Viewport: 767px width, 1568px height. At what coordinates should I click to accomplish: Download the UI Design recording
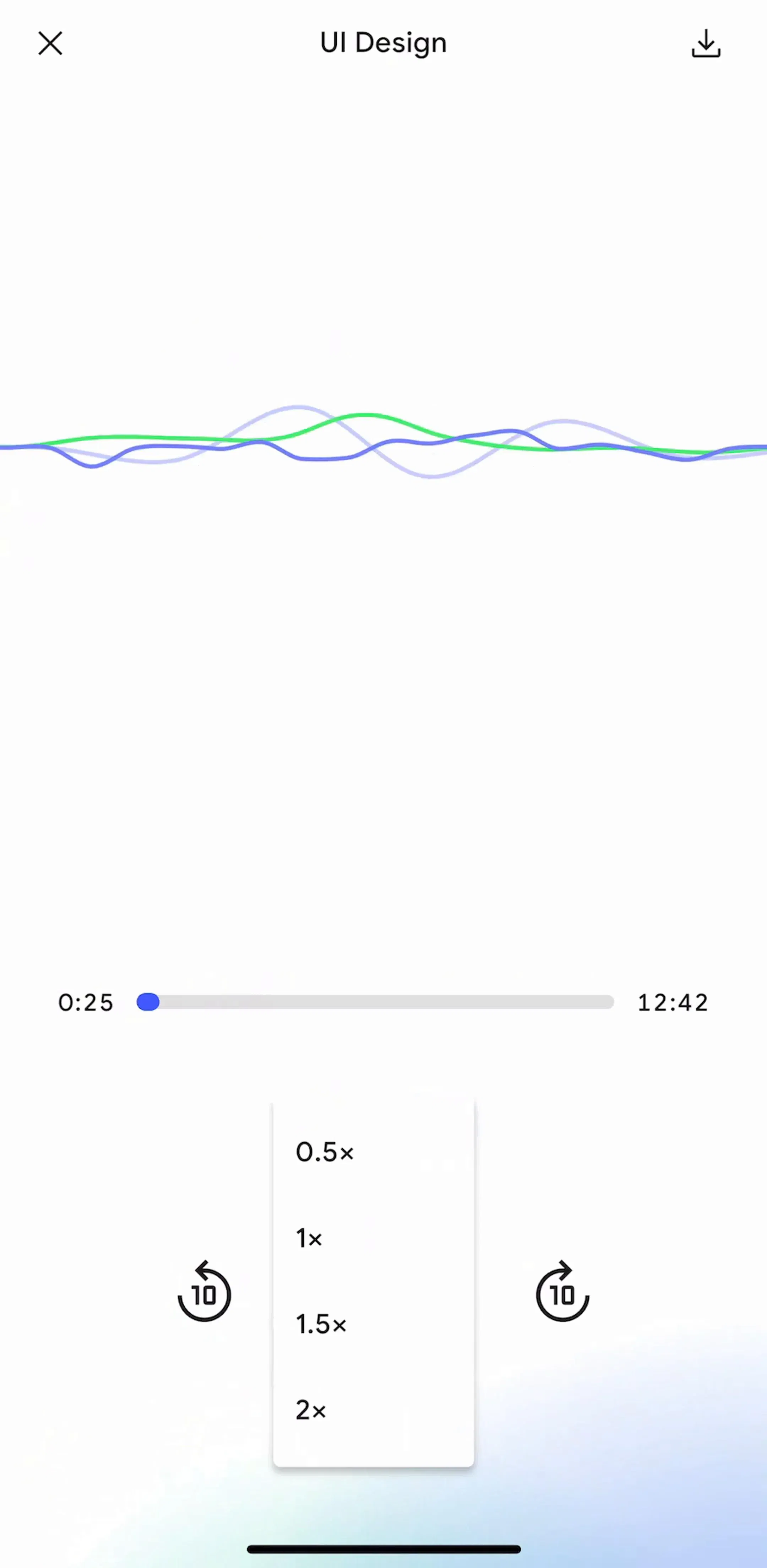click(706, 43)
